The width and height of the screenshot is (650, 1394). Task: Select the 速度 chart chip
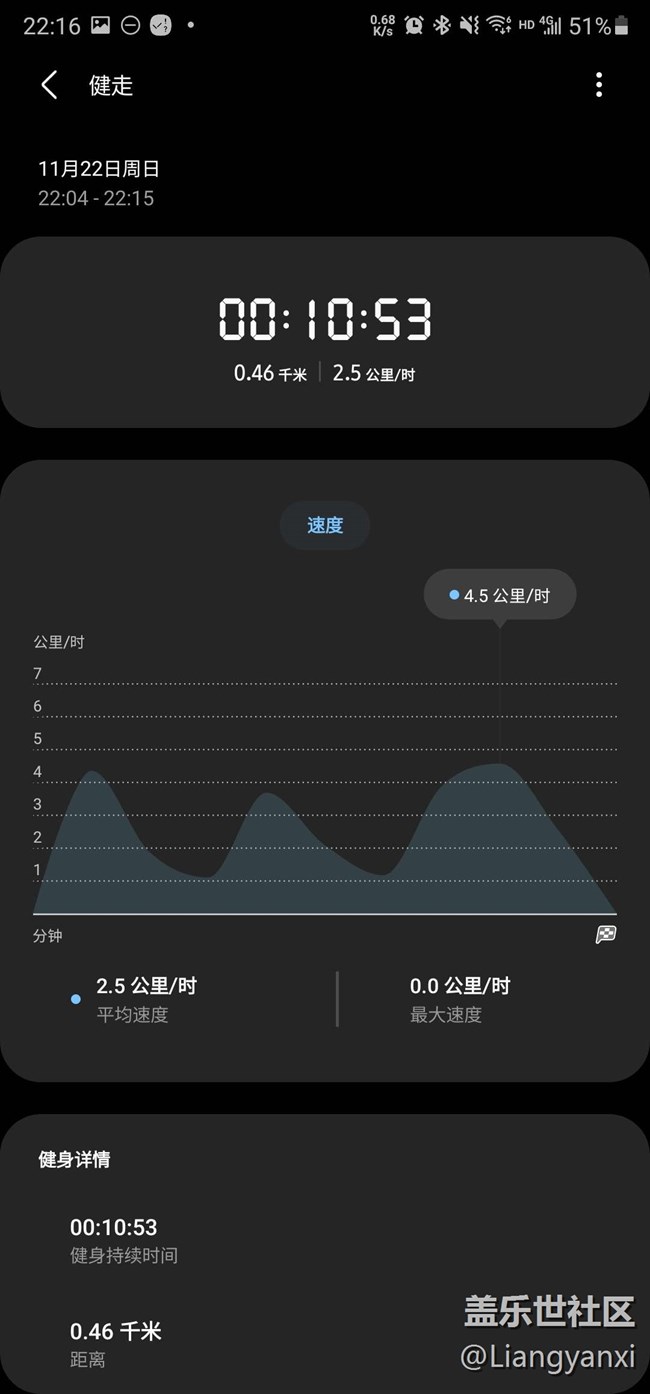[325, 525]
